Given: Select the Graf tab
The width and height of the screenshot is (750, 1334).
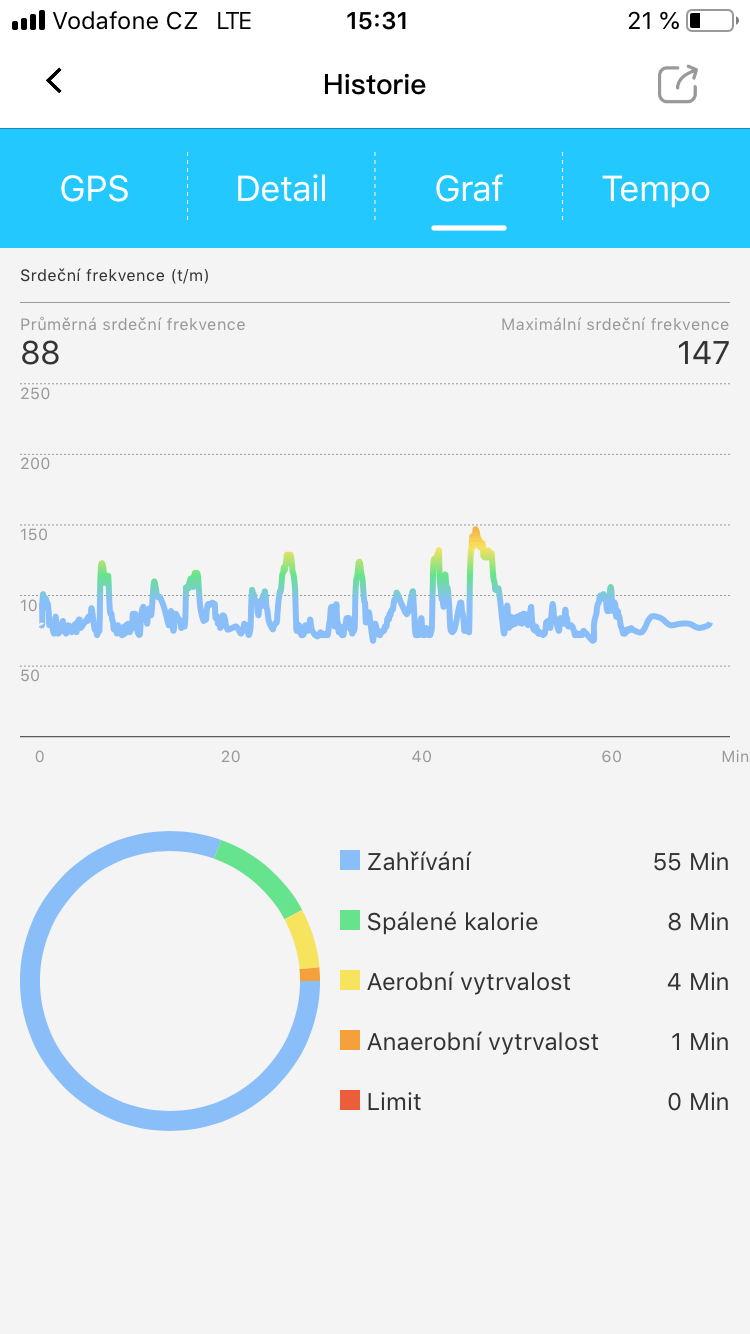Looking at the screenshot, I should tap(468, 188).
